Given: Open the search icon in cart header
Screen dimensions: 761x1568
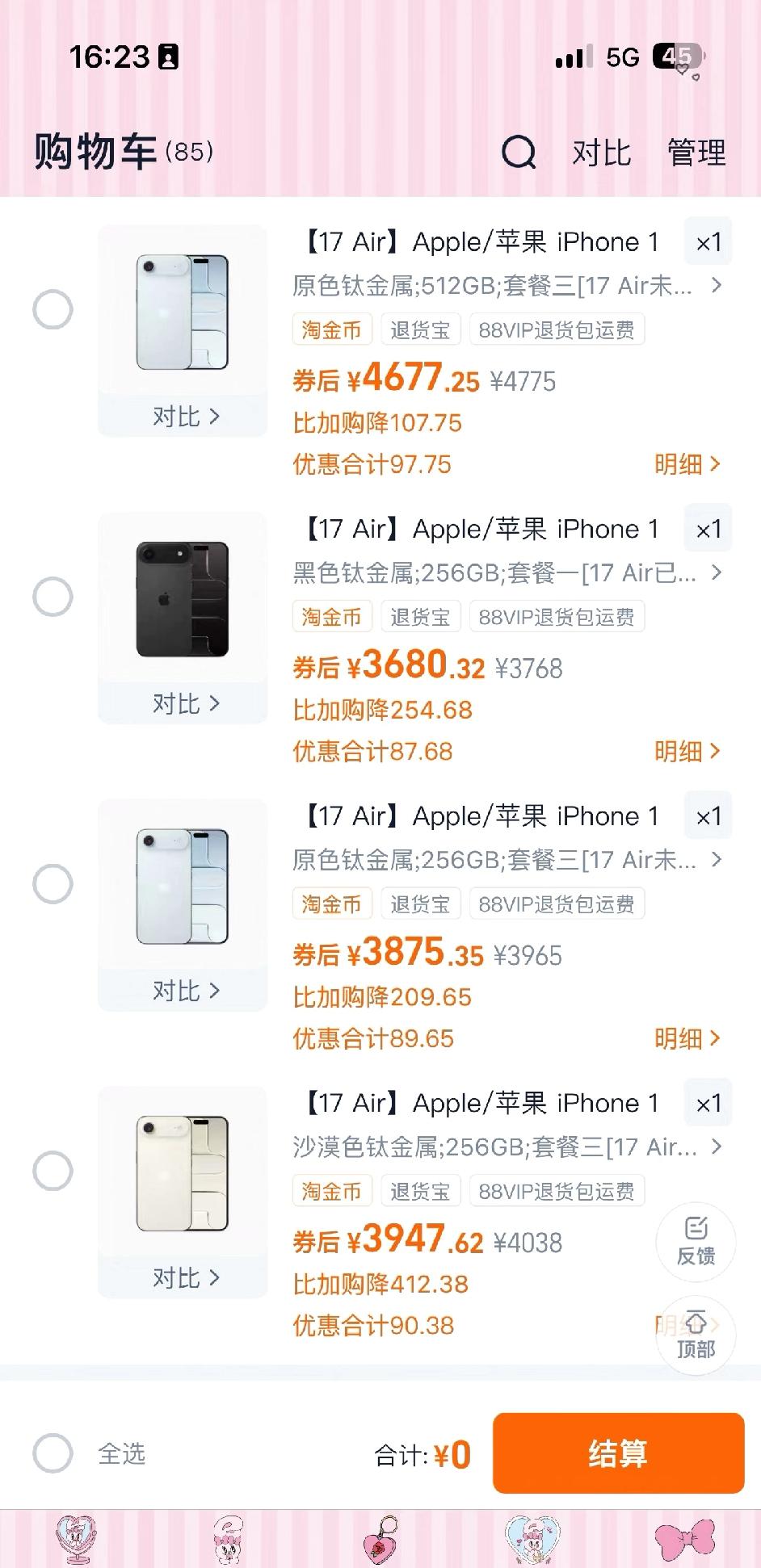Looking at the screenshot, I should (x=519, y=153).
